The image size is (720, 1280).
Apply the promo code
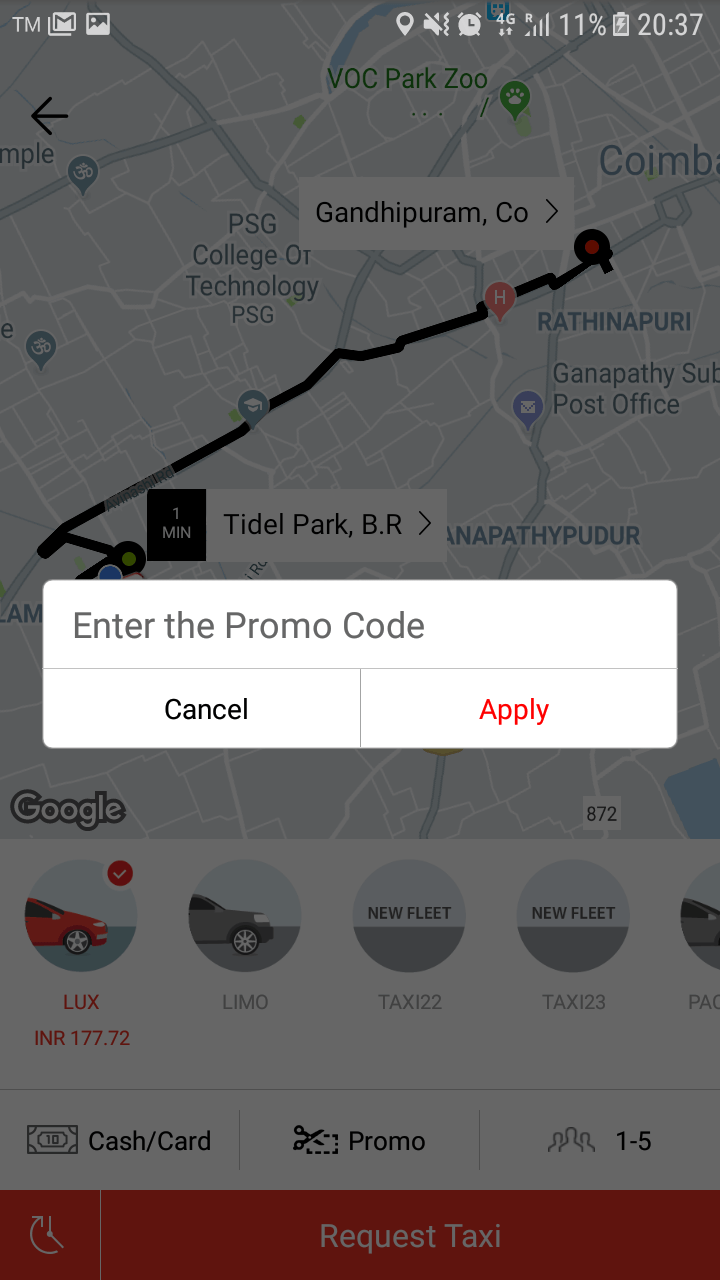(x=514, y=709)
